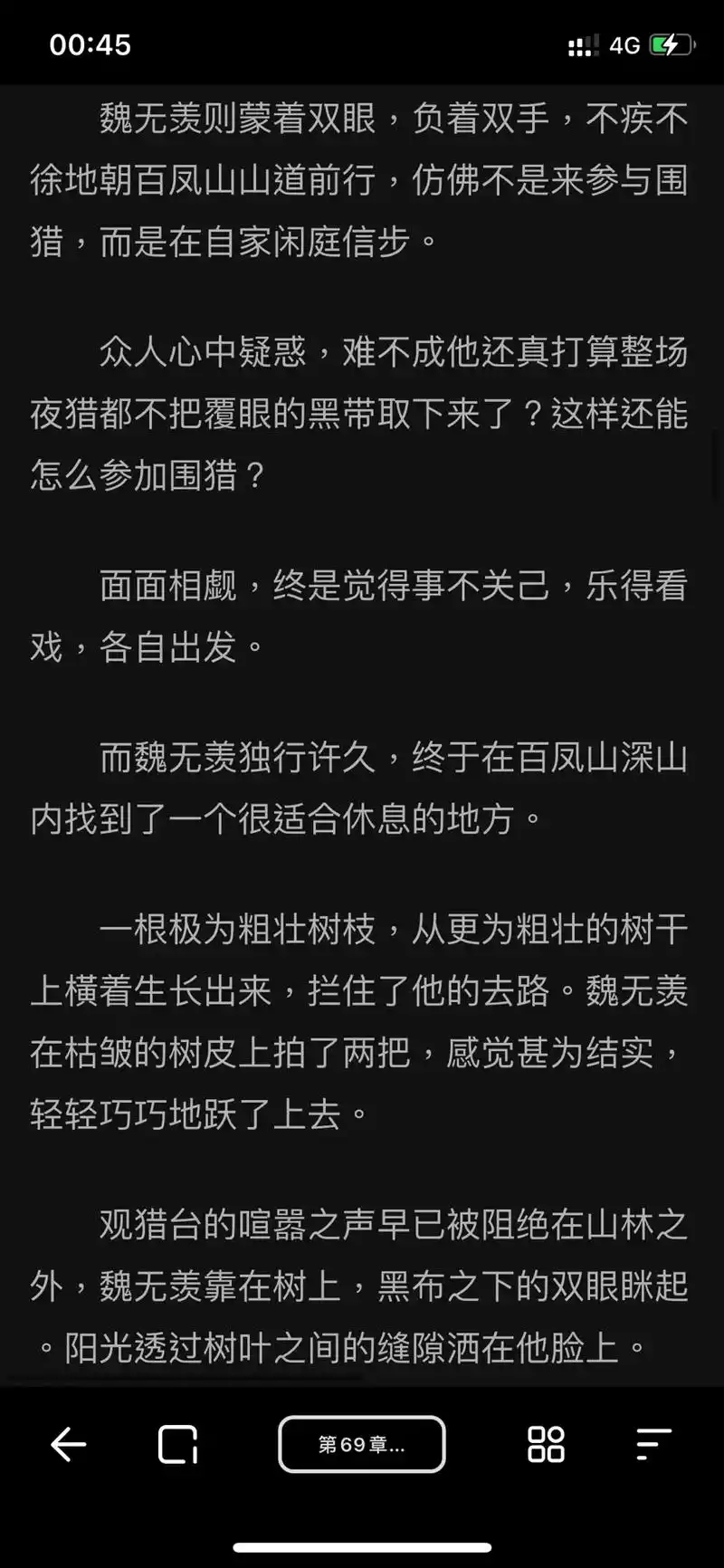Tap the bookmark icon in the bottom toolbar
The width and height of the screenshot is (724, 1568).
(x=179, y=1445)
